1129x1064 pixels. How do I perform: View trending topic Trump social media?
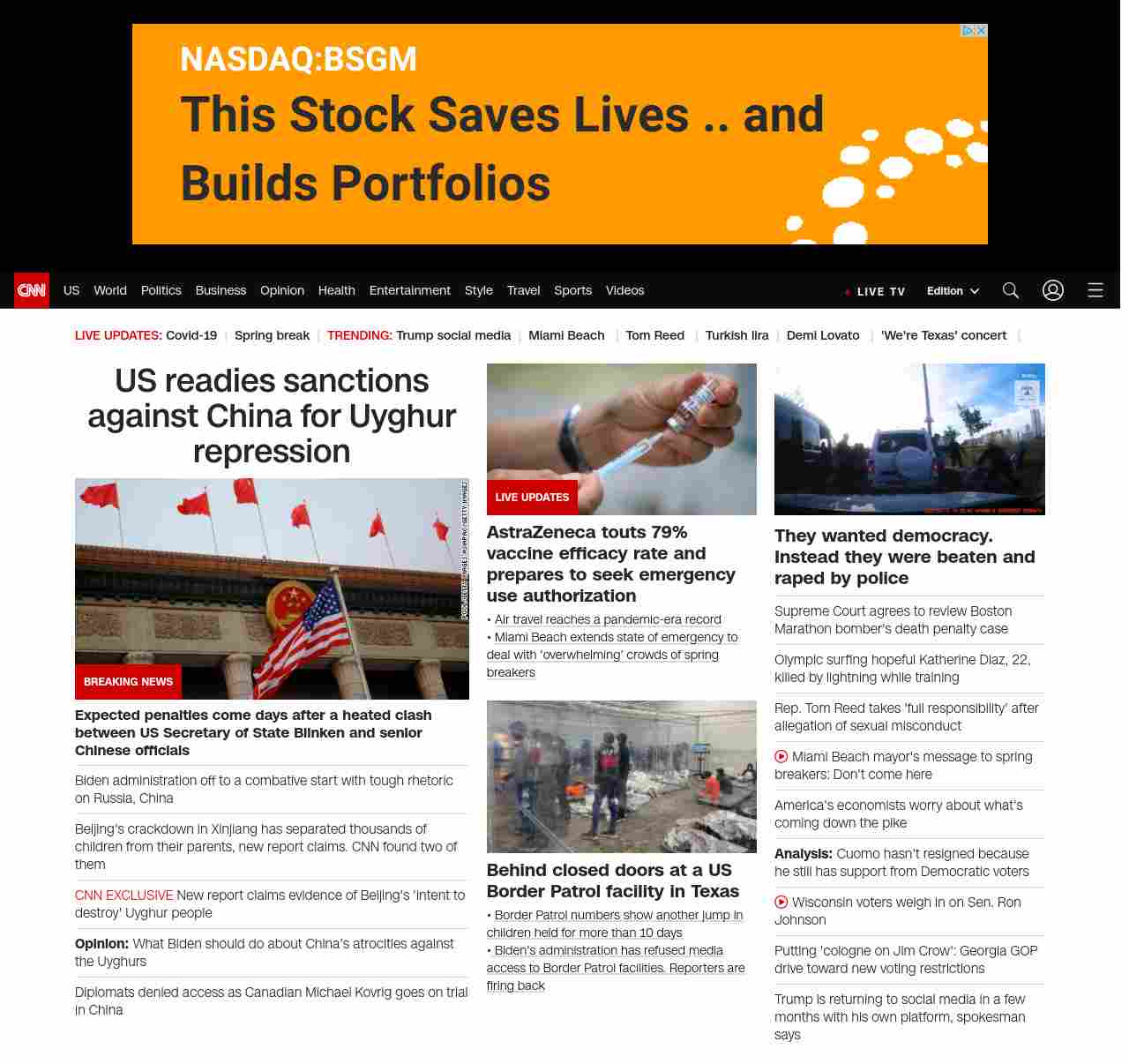(453, 335)
